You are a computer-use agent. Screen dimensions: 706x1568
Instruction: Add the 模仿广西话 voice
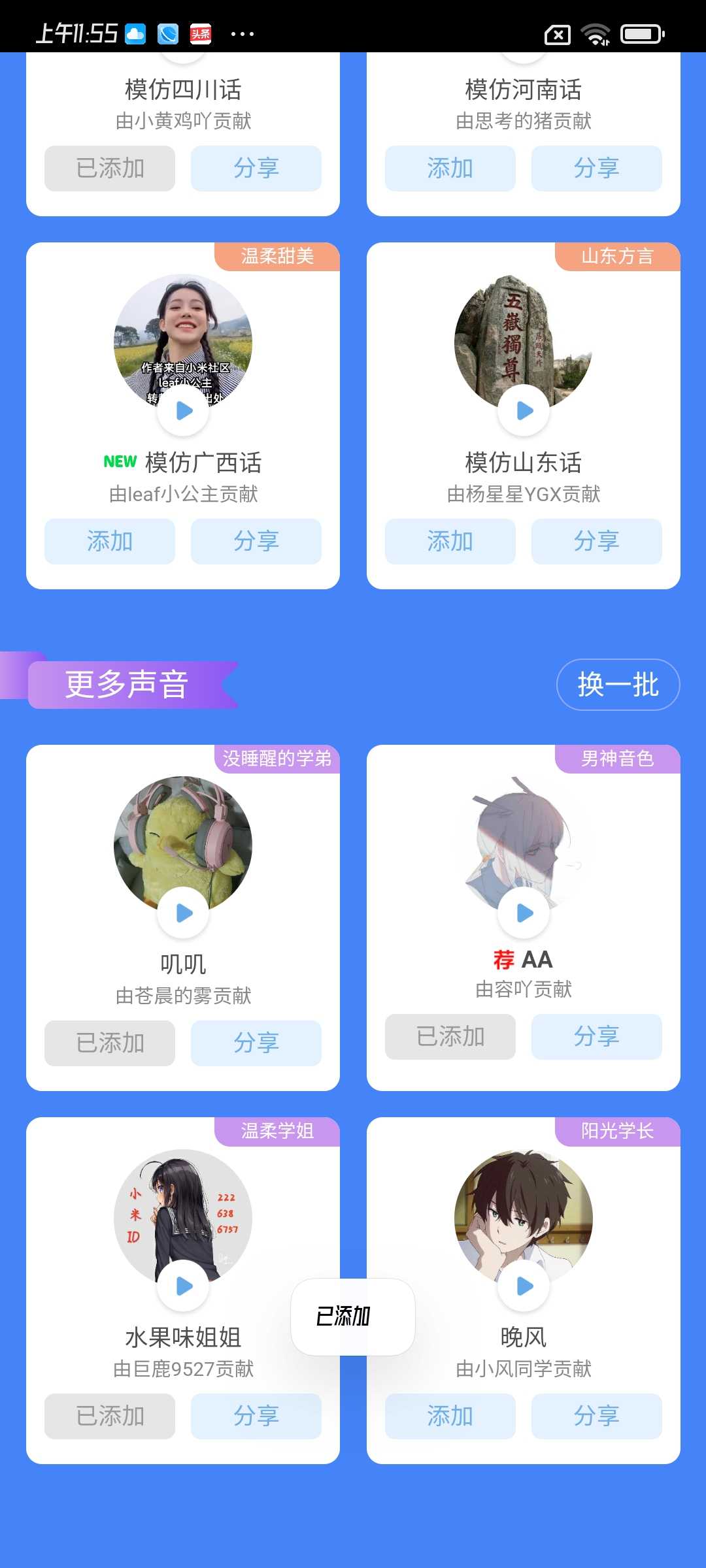pos(110,542)
